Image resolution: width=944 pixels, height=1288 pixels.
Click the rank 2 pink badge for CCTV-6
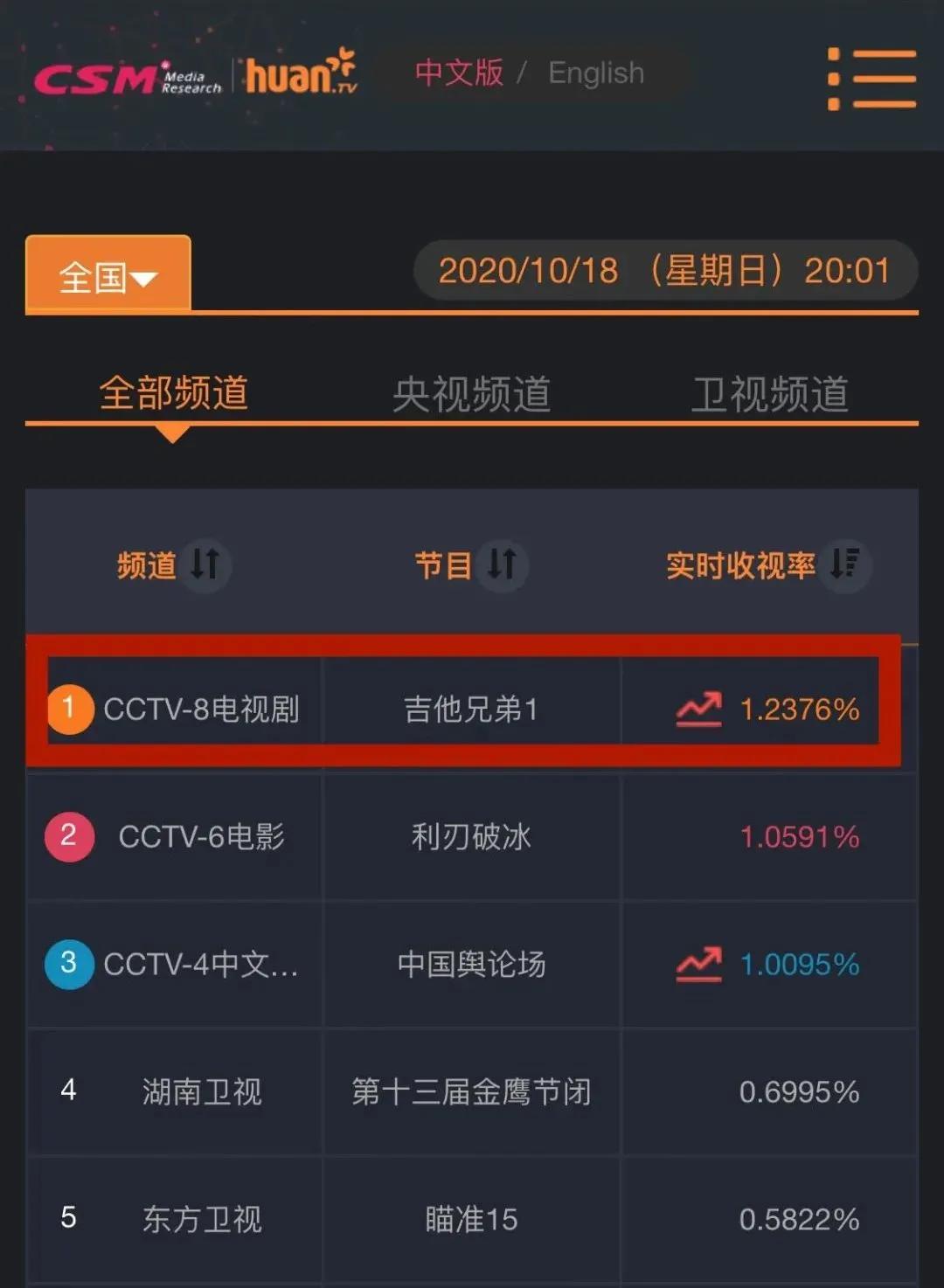pos(69,837)
